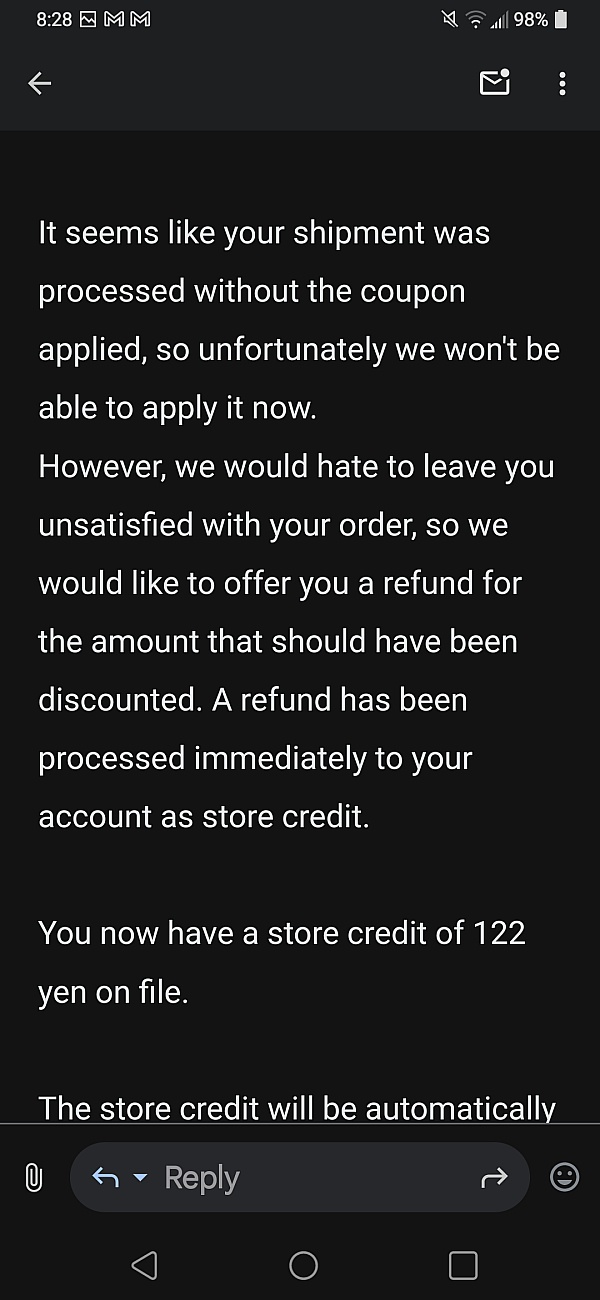
Task: Go back to the inbox
Action: click(39, 84)
